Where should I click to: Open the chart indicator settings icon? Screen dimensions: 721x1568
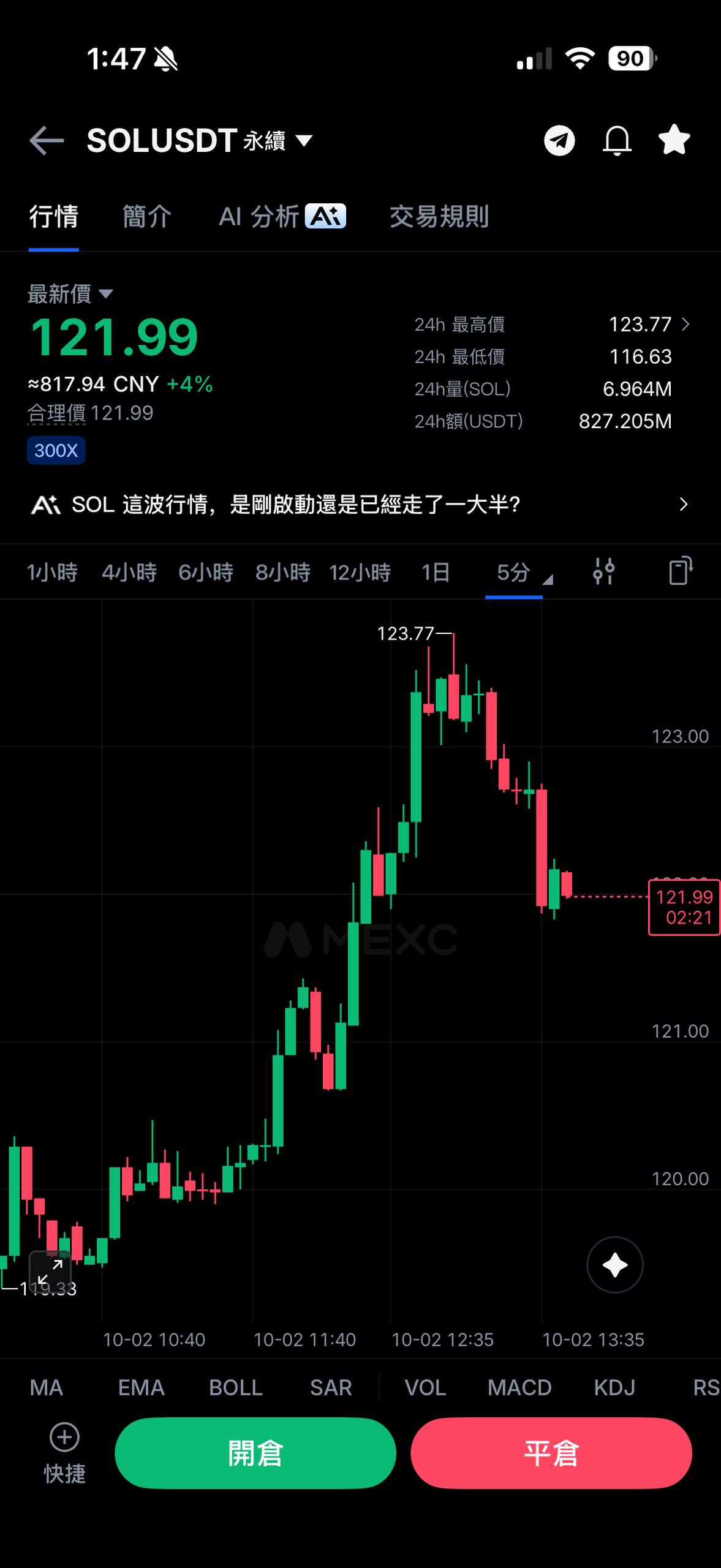pyautogui.click(x=603, y=571)
